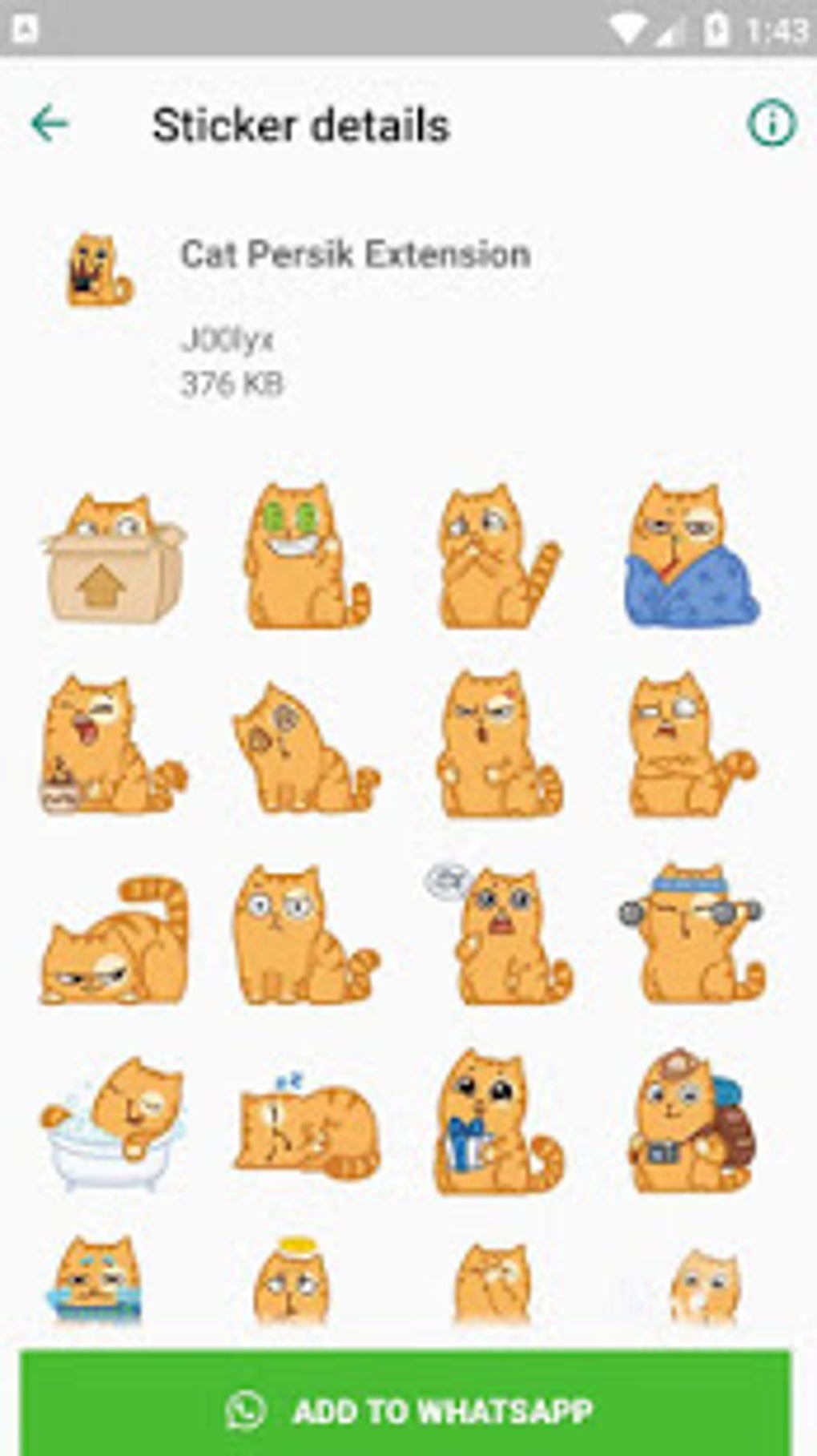Tap the cat with cake sticker
Image resolution: width=817 pixels, height=1456 pixels.
[x=113, y=745]
